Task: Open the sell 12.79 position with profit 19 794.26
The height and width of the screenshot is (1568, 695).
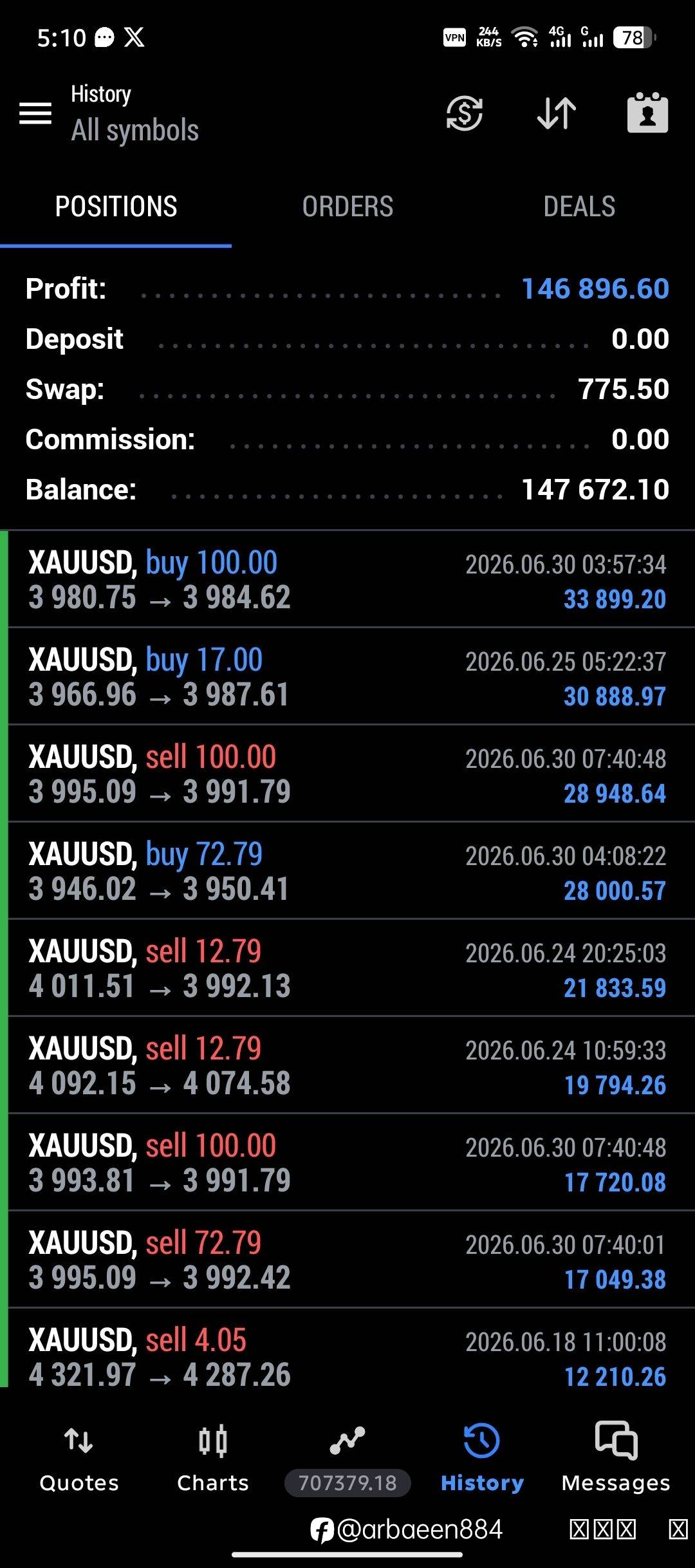Action: (347, 1065)
